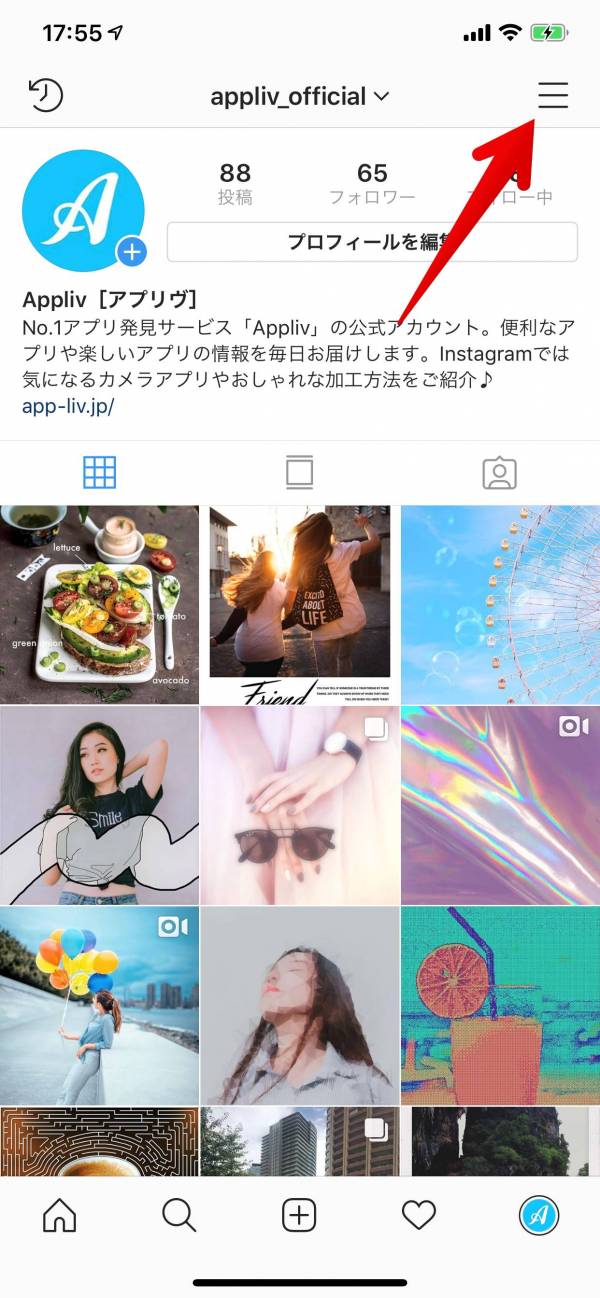Open the search magnifier tab
The height and width of the screenshot is (1298, 600).
pyautogui.click(x=179, y=1215)
